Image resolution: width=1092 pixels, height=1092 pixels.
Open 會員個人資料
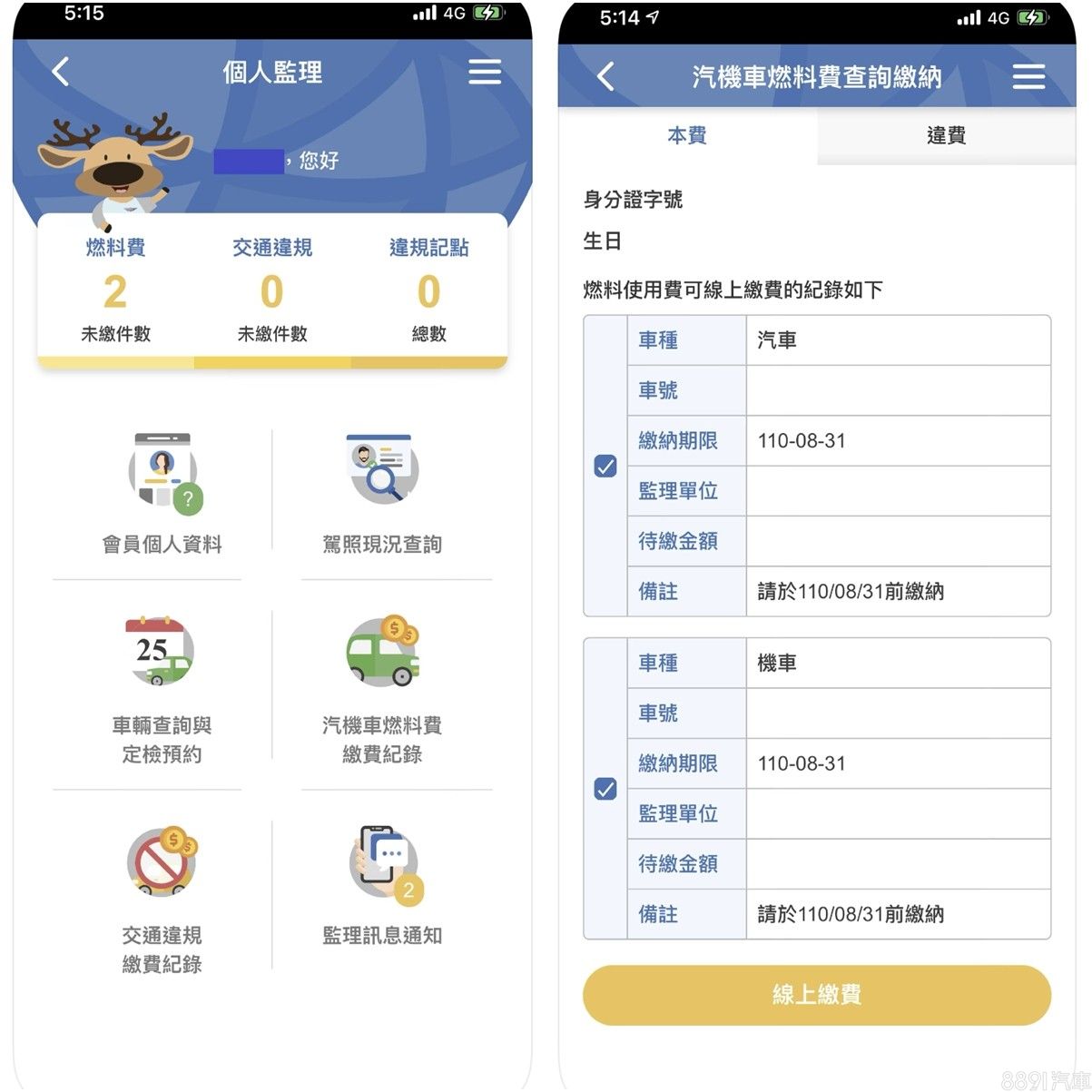[162, 495]
